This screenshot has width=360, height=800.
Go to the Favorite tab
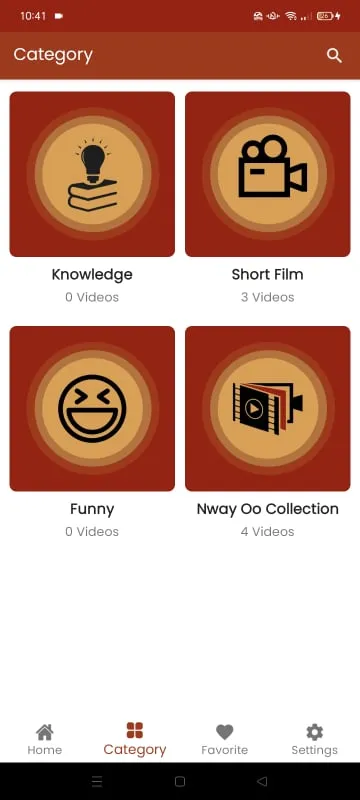click(x=224, y=740)
